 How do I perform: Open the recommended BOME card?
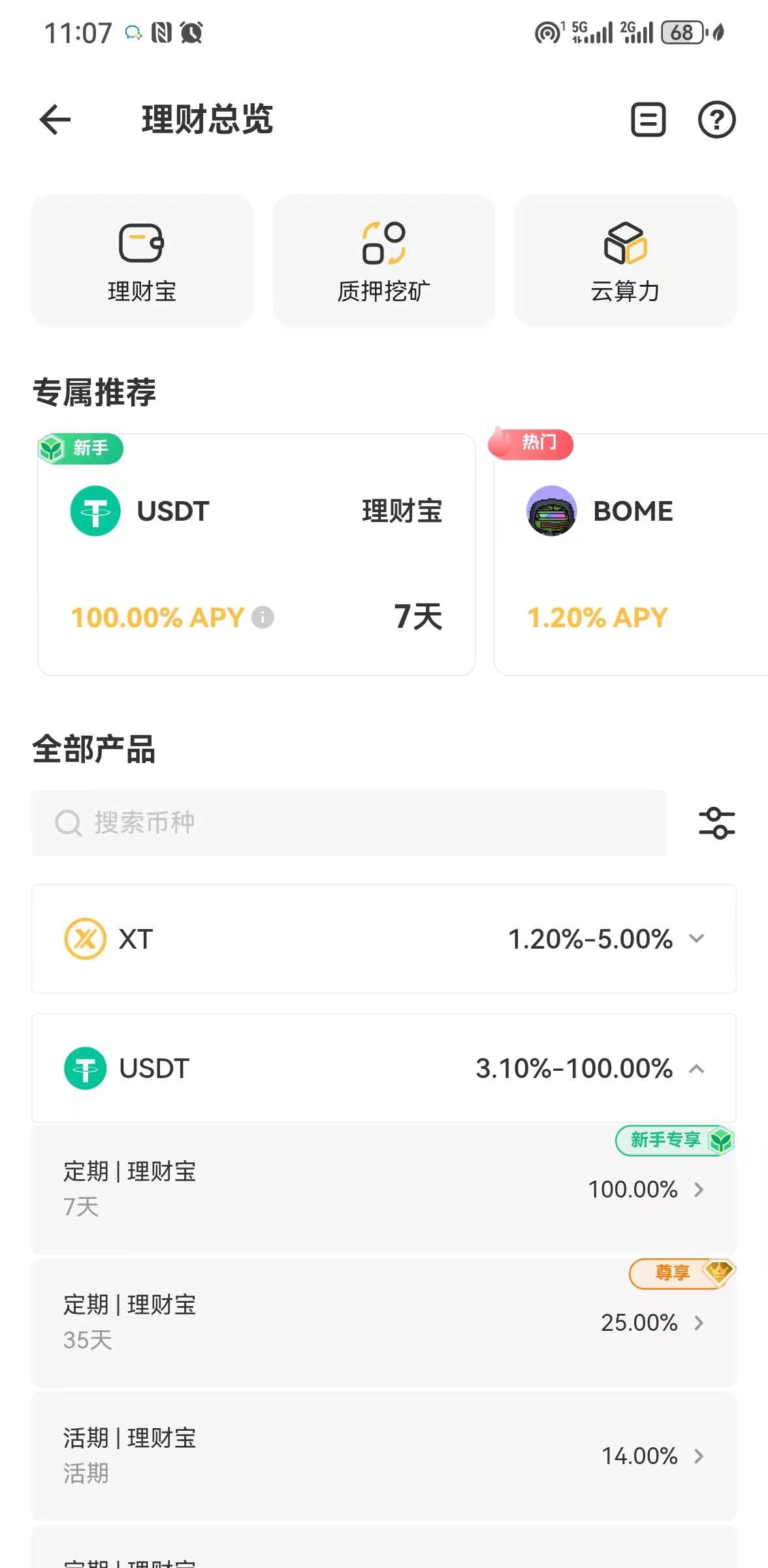(631, 555)
